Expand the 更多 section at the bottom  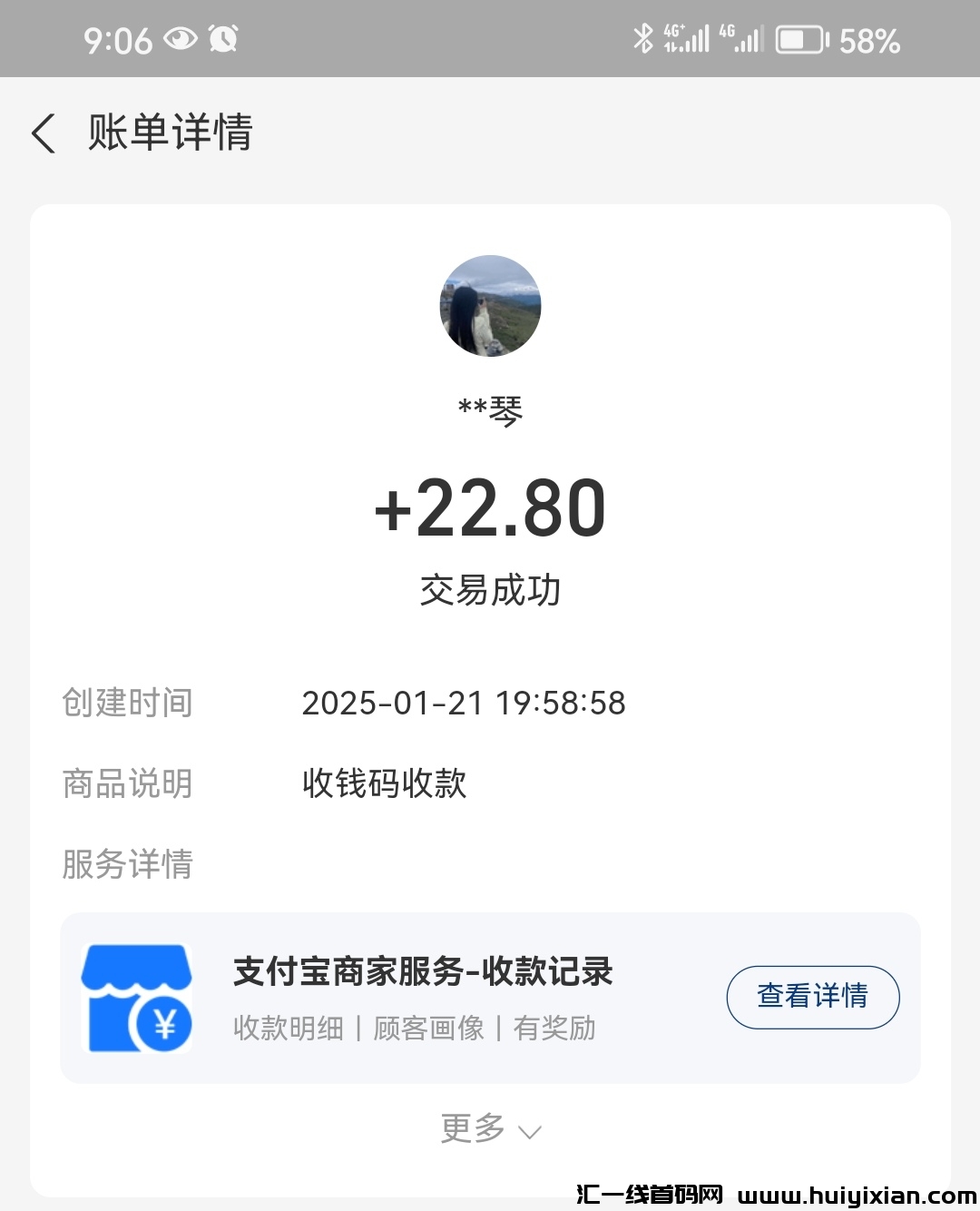pos(471,1128)
